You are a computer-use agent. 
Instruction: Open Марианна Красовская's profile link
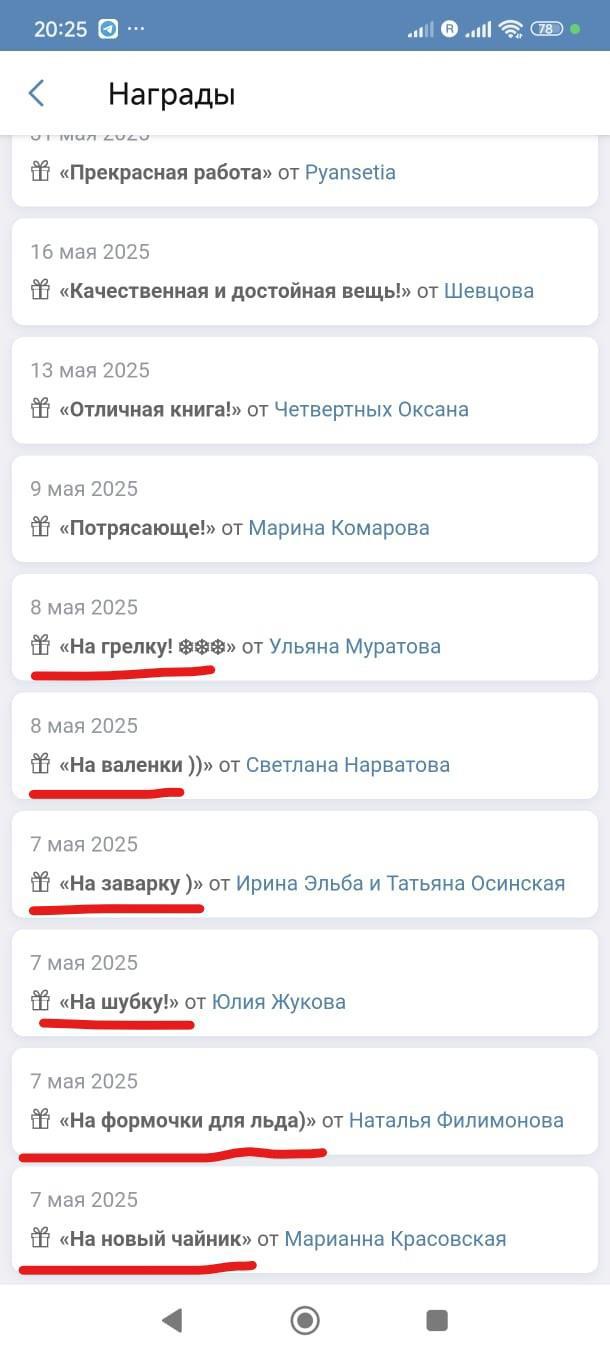[395, 1239]
